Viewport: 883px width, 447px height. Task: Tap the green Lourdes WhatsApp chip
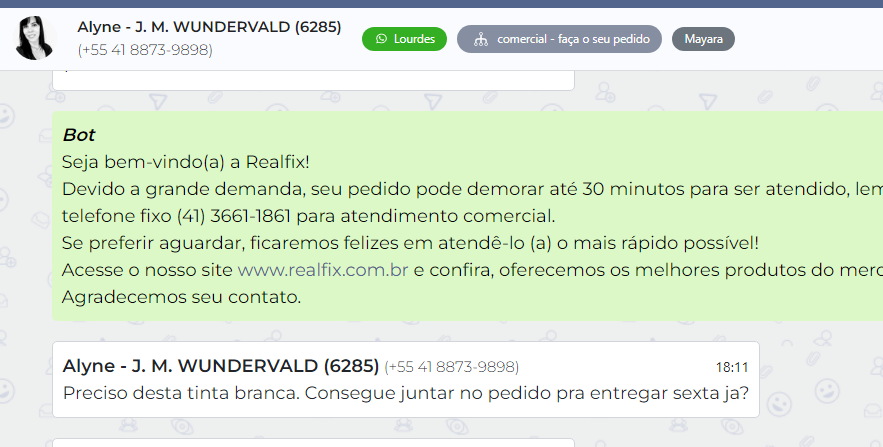[x=404, y=39]
